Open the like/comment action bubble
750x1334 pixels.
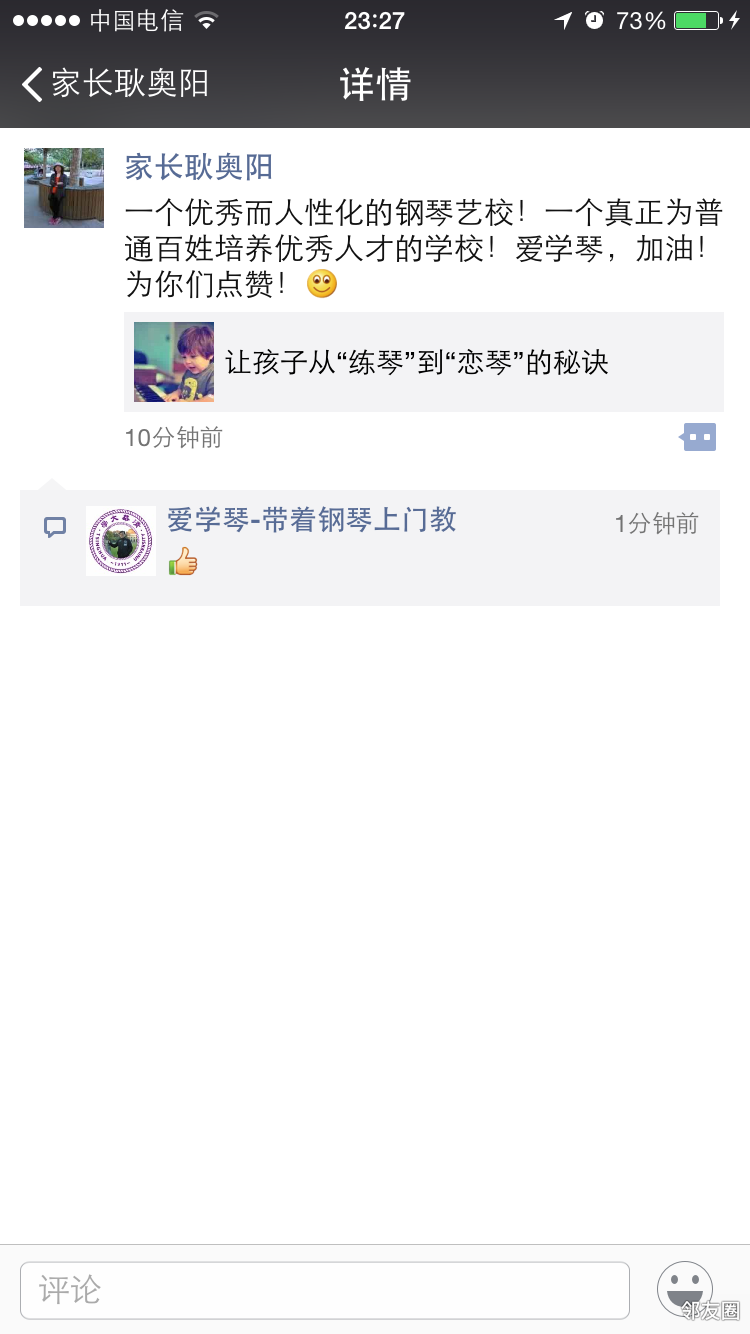[699, 437]
